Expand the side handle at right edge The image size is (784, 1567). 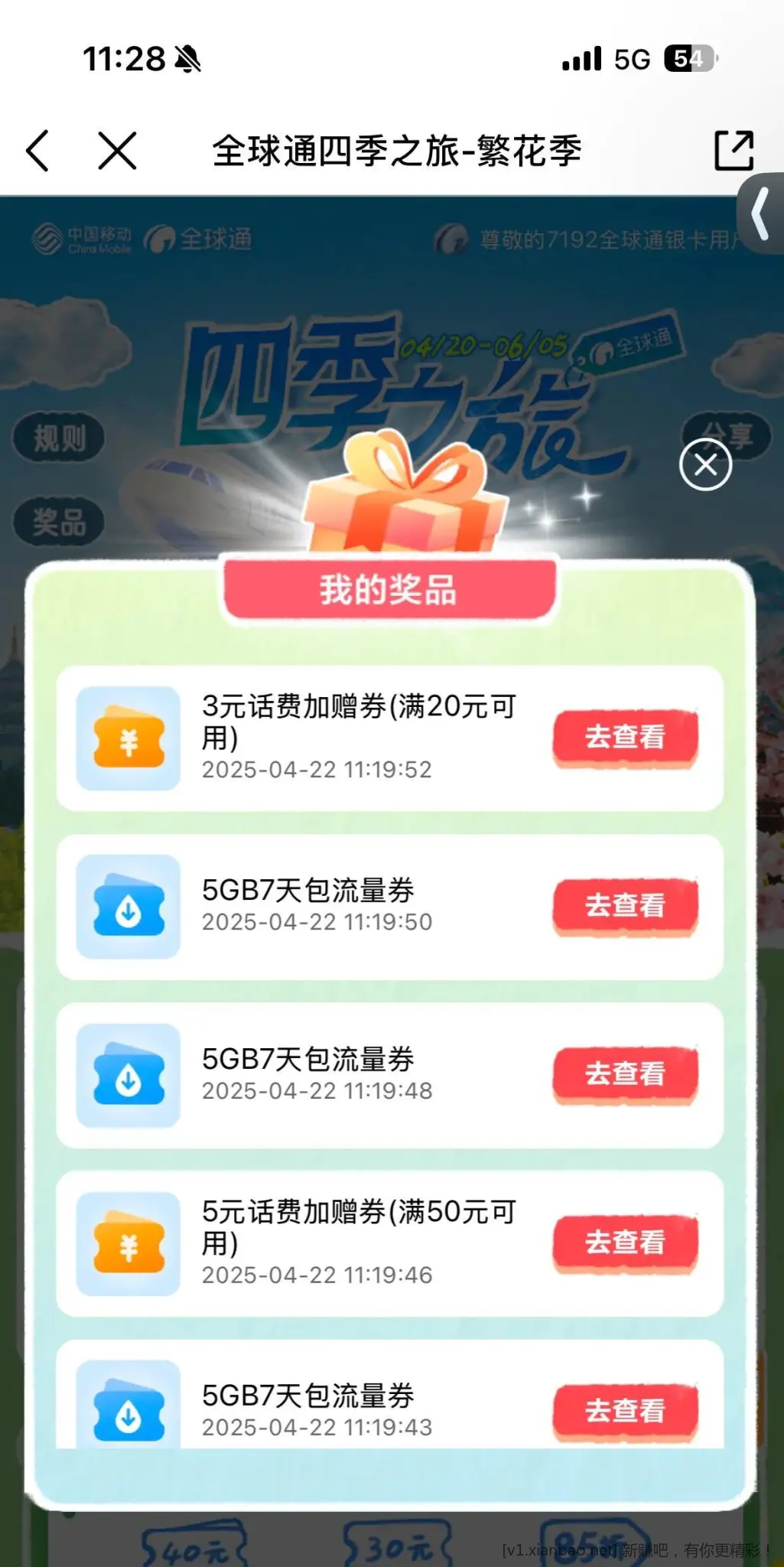(761, 213)
